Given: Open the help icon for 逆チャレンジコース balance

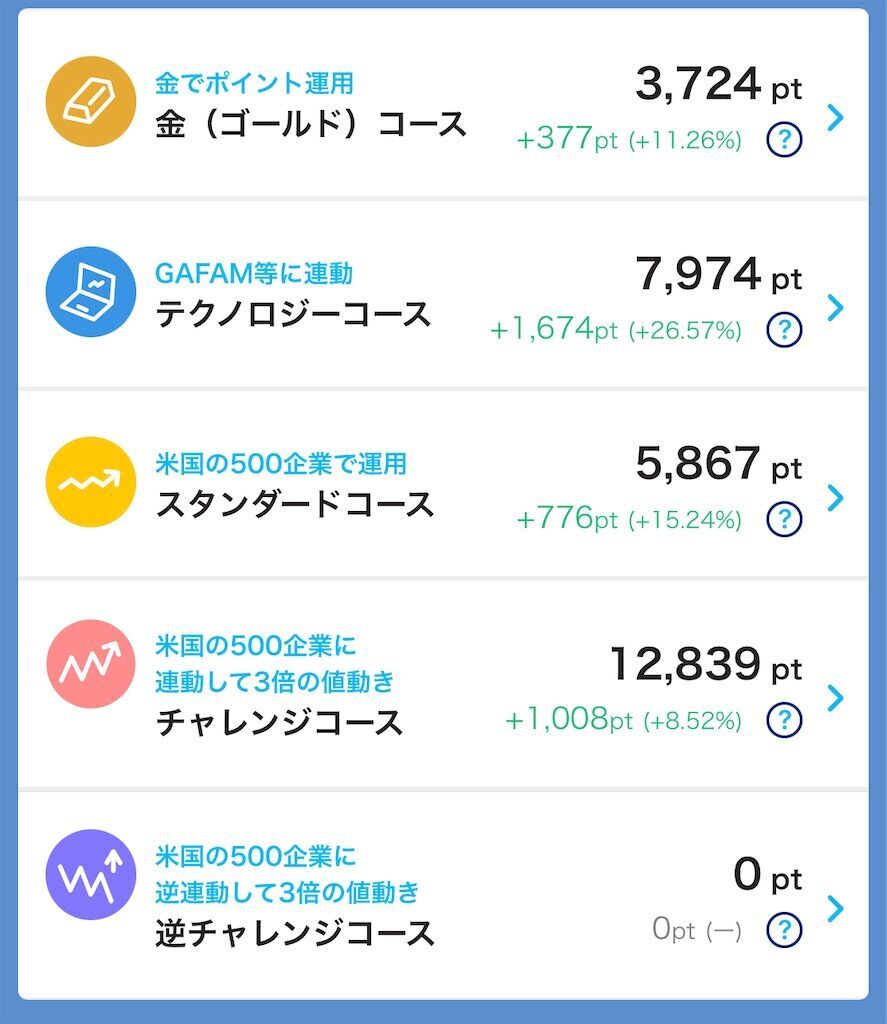Looking at the screenshot, I should click(x=785, y=929).
